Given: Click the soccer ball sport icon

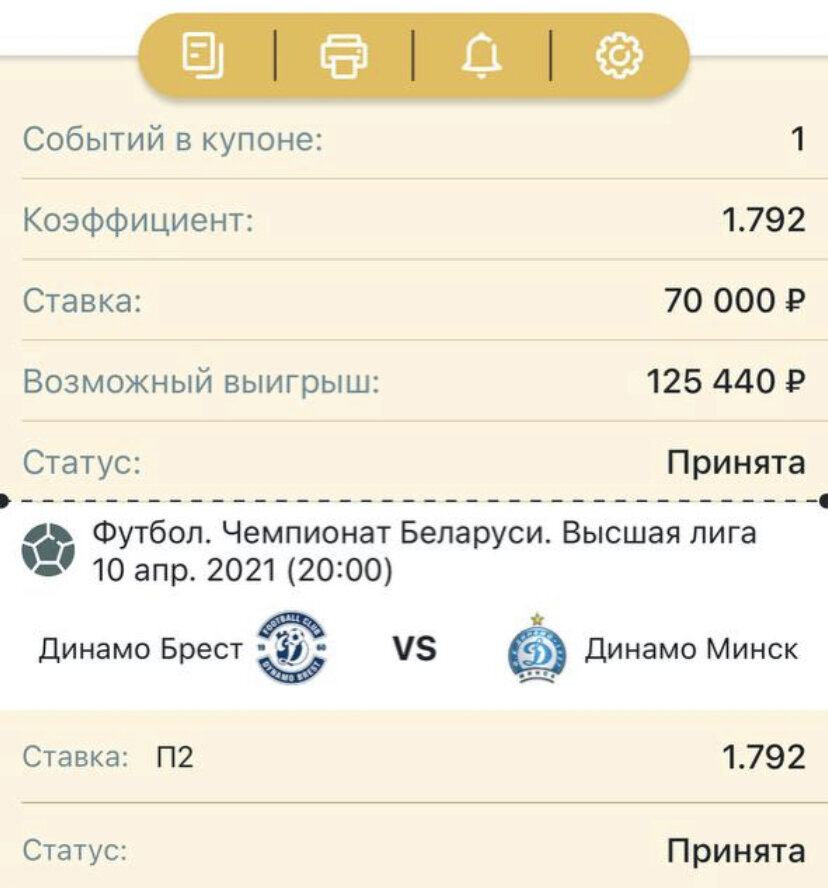Looking at the screenshot, I should [46, 546].
